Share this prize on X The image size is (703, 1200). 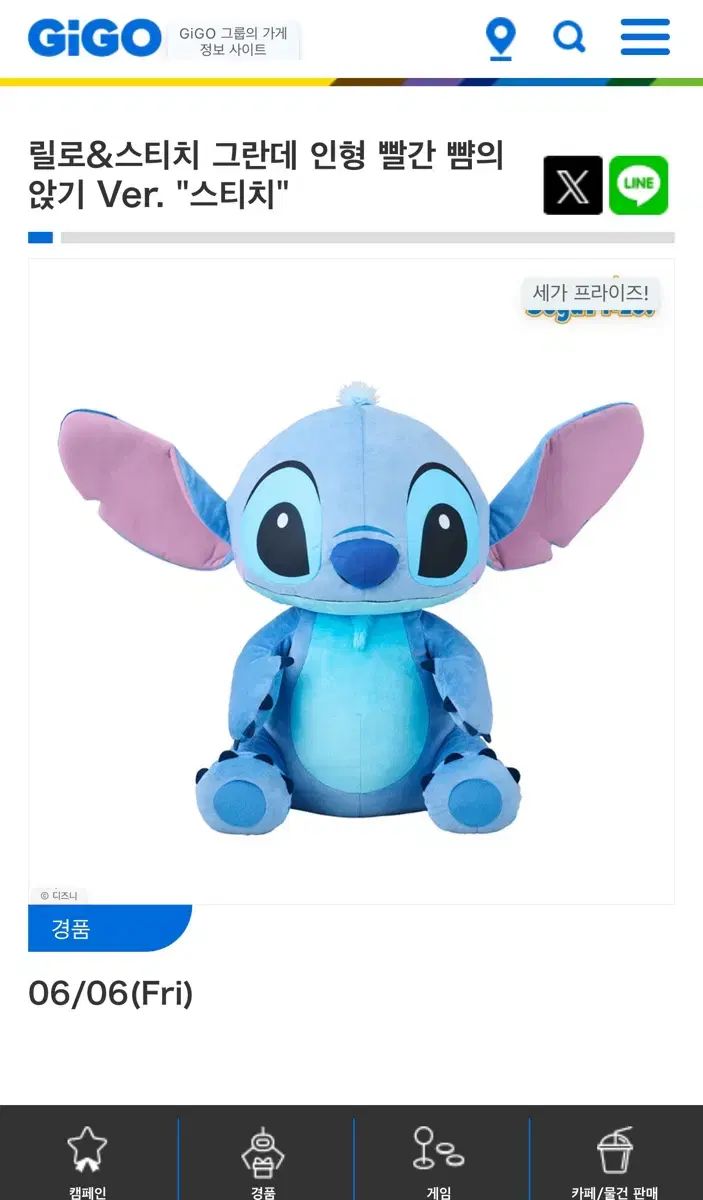pos(573,185)
